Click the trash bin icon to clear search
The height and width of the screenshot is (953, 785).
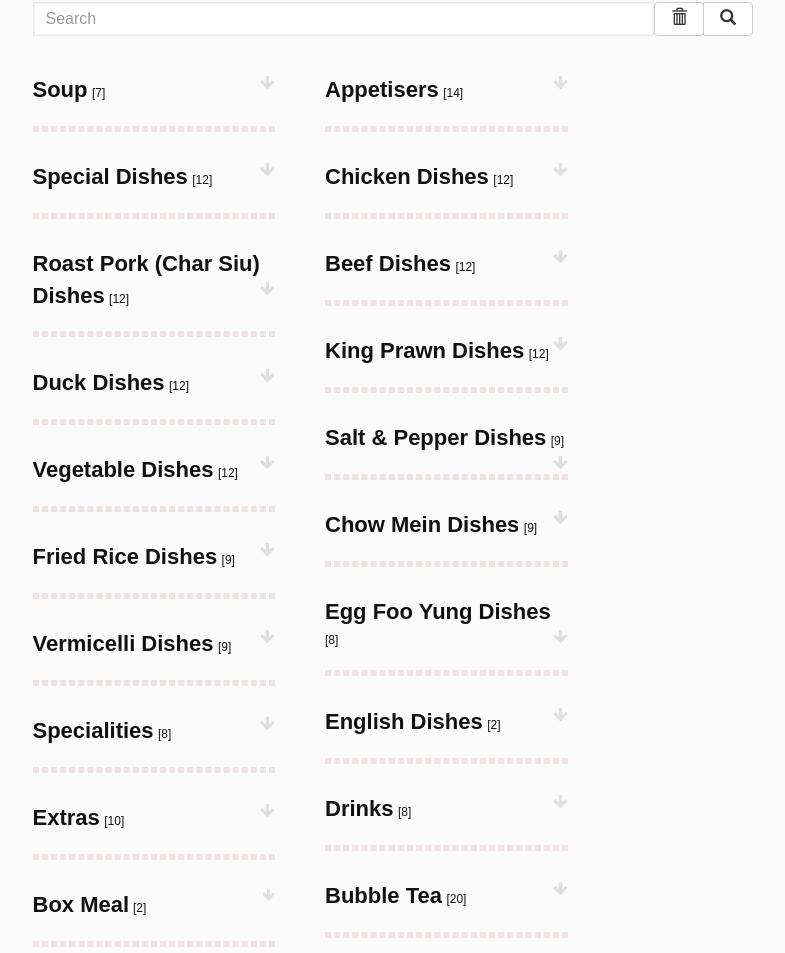tap(679, 18)
